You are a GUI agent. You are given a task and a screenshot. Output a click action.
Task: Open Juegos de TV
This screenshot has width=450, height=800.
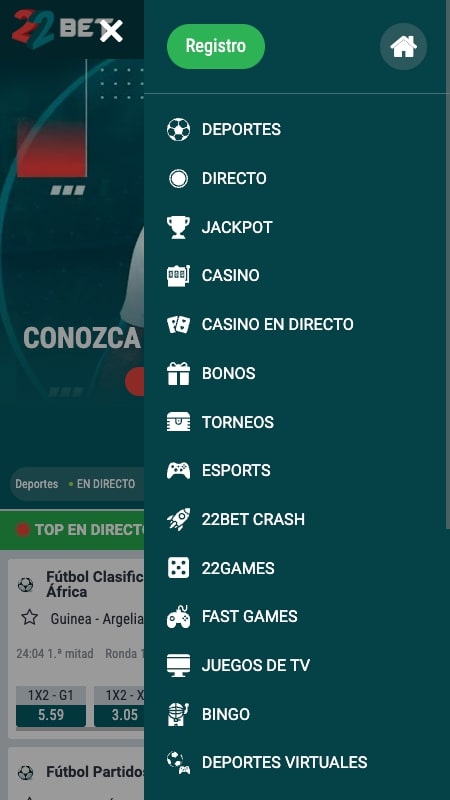pos(295,665)
